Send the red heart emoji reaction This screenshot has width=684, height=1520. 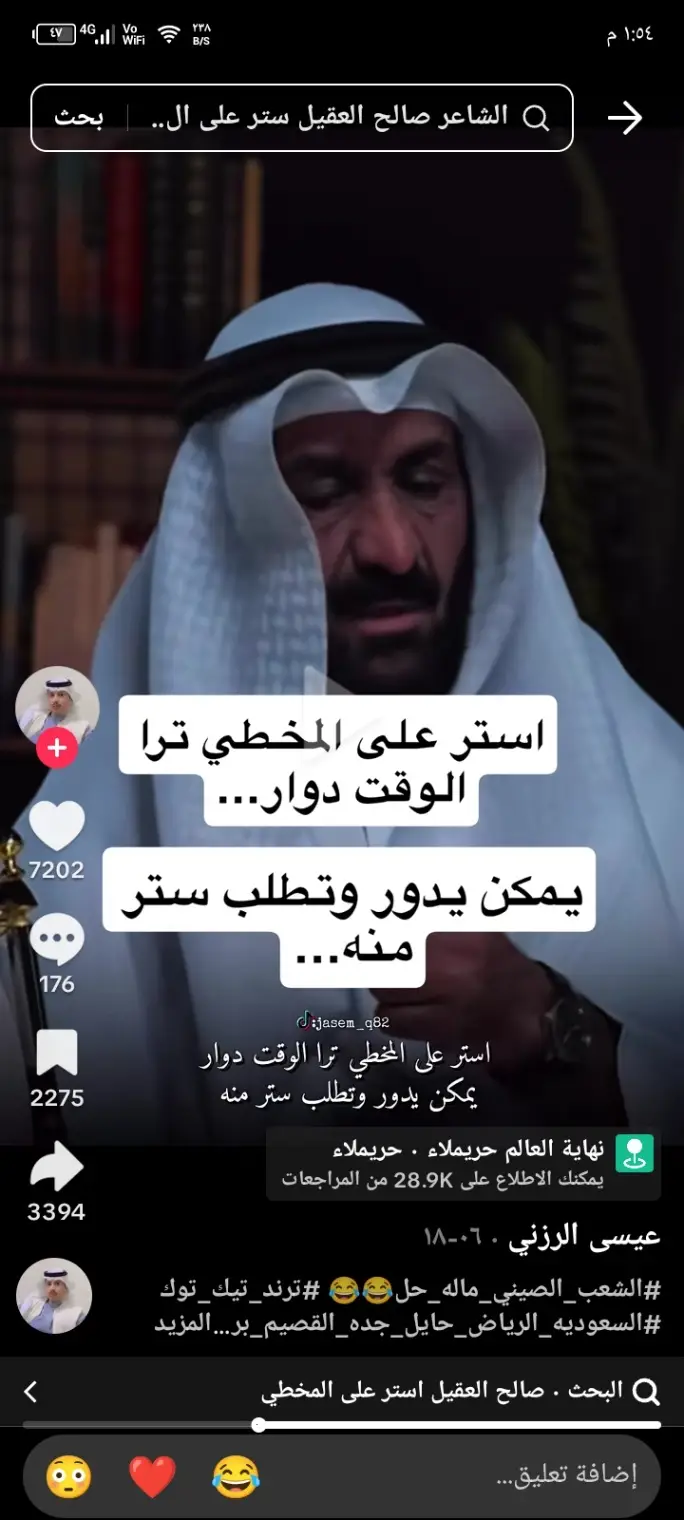click(x=152, y=1476)
